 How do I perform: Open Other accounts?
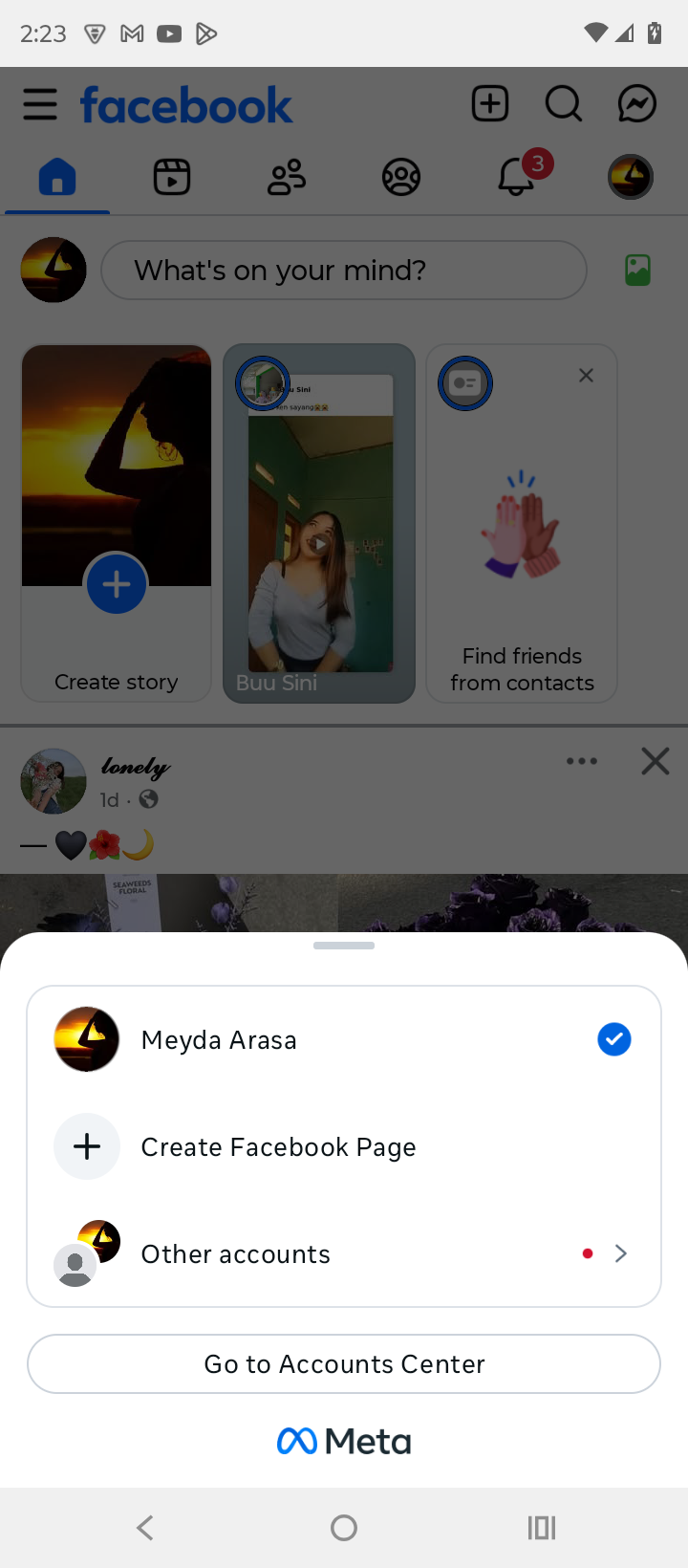pos(342,1253)
